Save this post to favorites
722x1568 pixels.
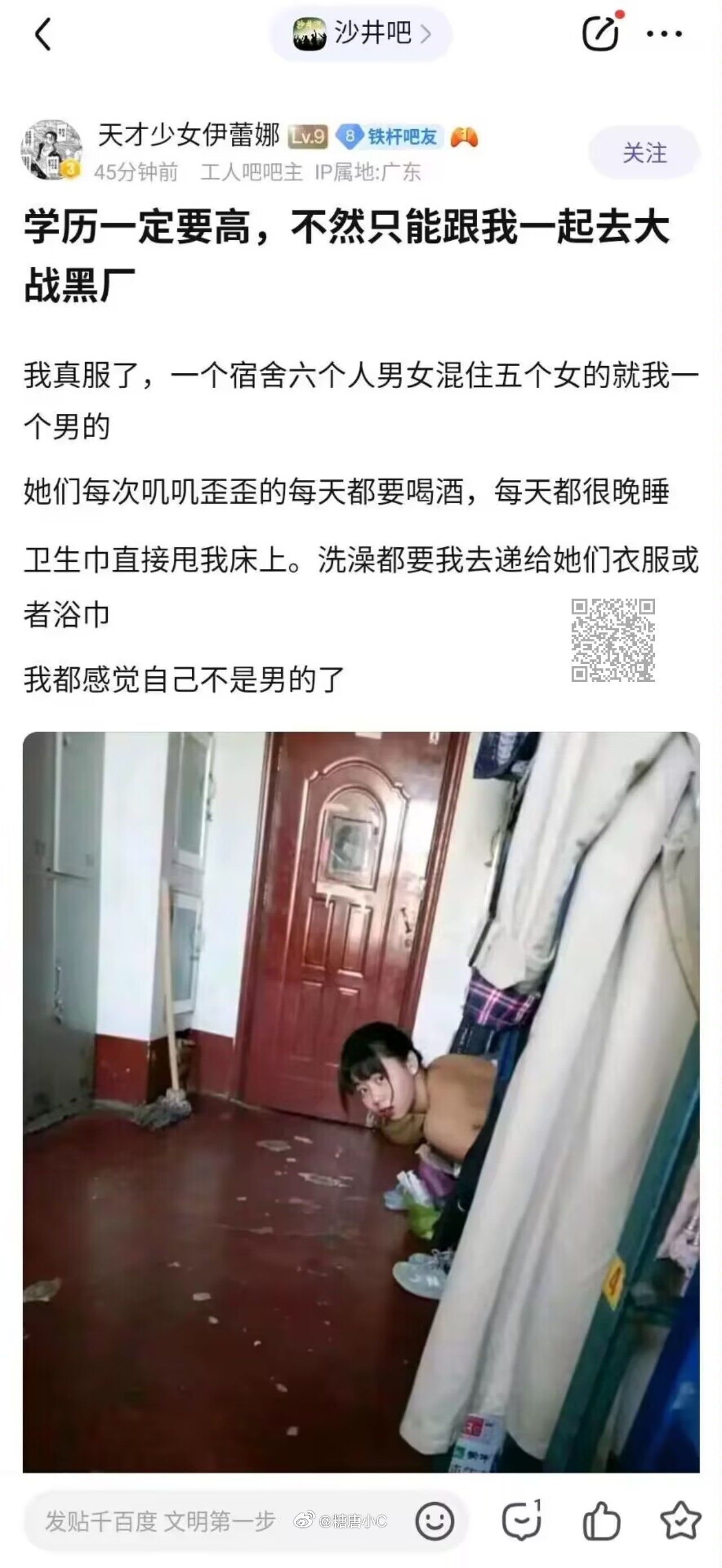(x=680, y=1521)
